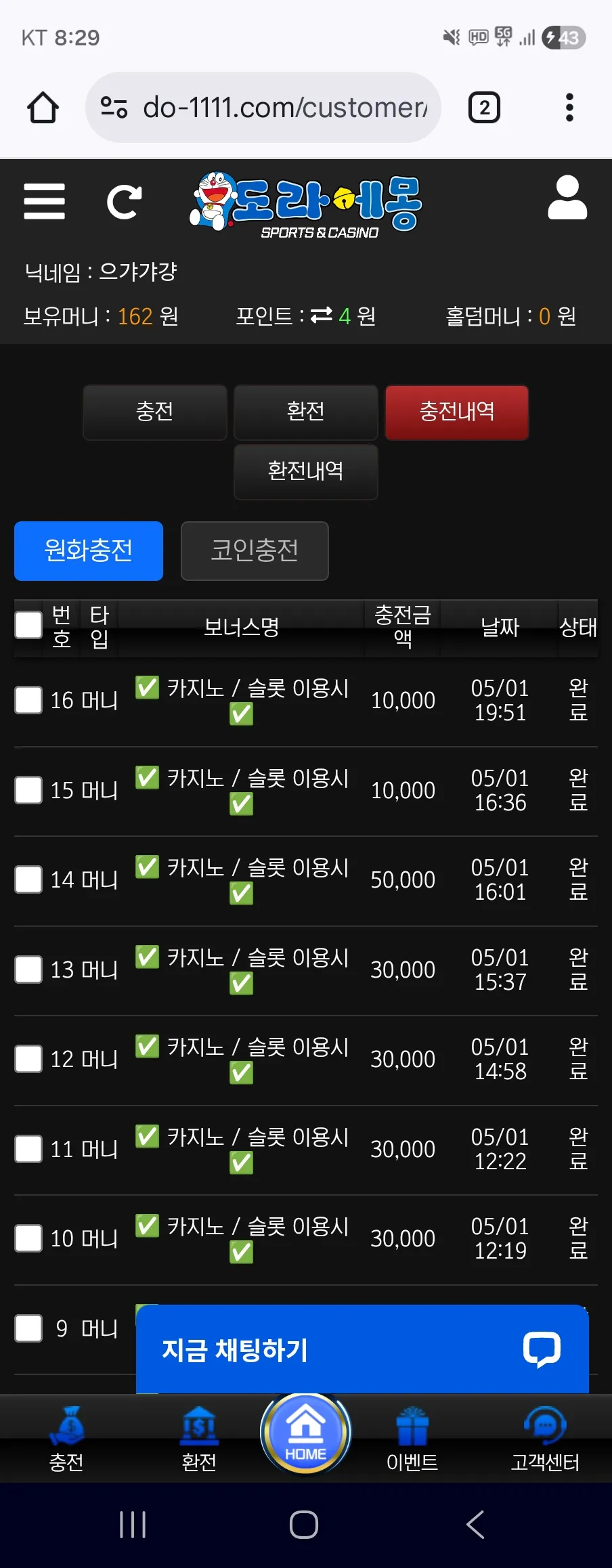Open the browser tab switcher showing 2
Screen dimensions: 612x1568
pos(485,108)
